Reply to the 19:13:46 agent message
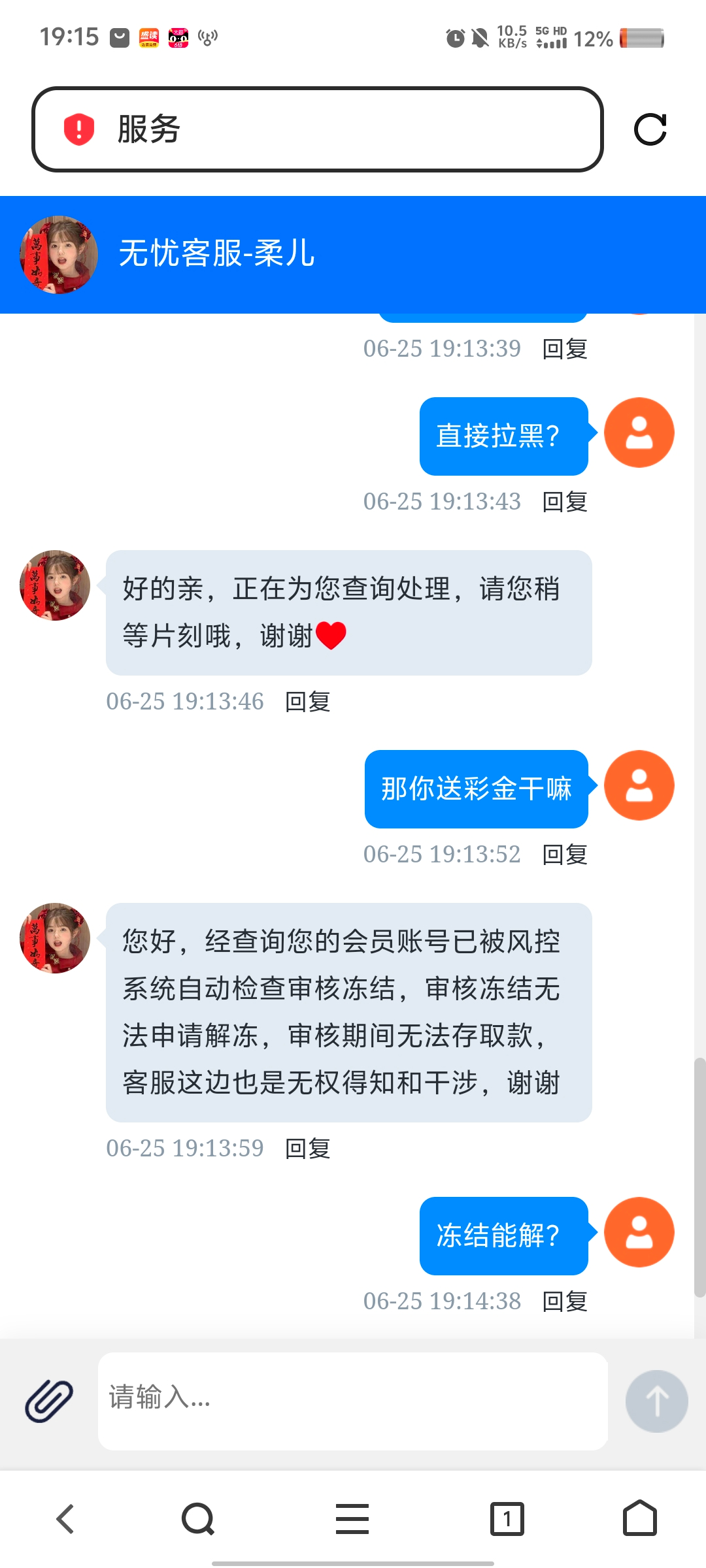The height and width of the screenshot is (1568, 706). pos(307,702)
